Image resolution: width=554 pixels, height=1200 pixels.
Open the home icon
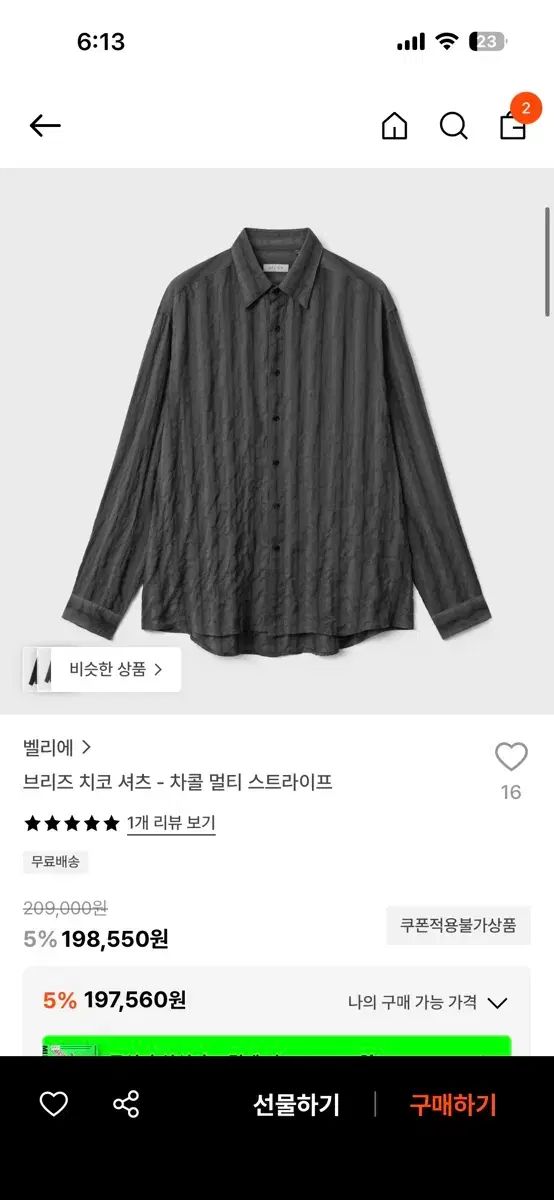(395, 126)
